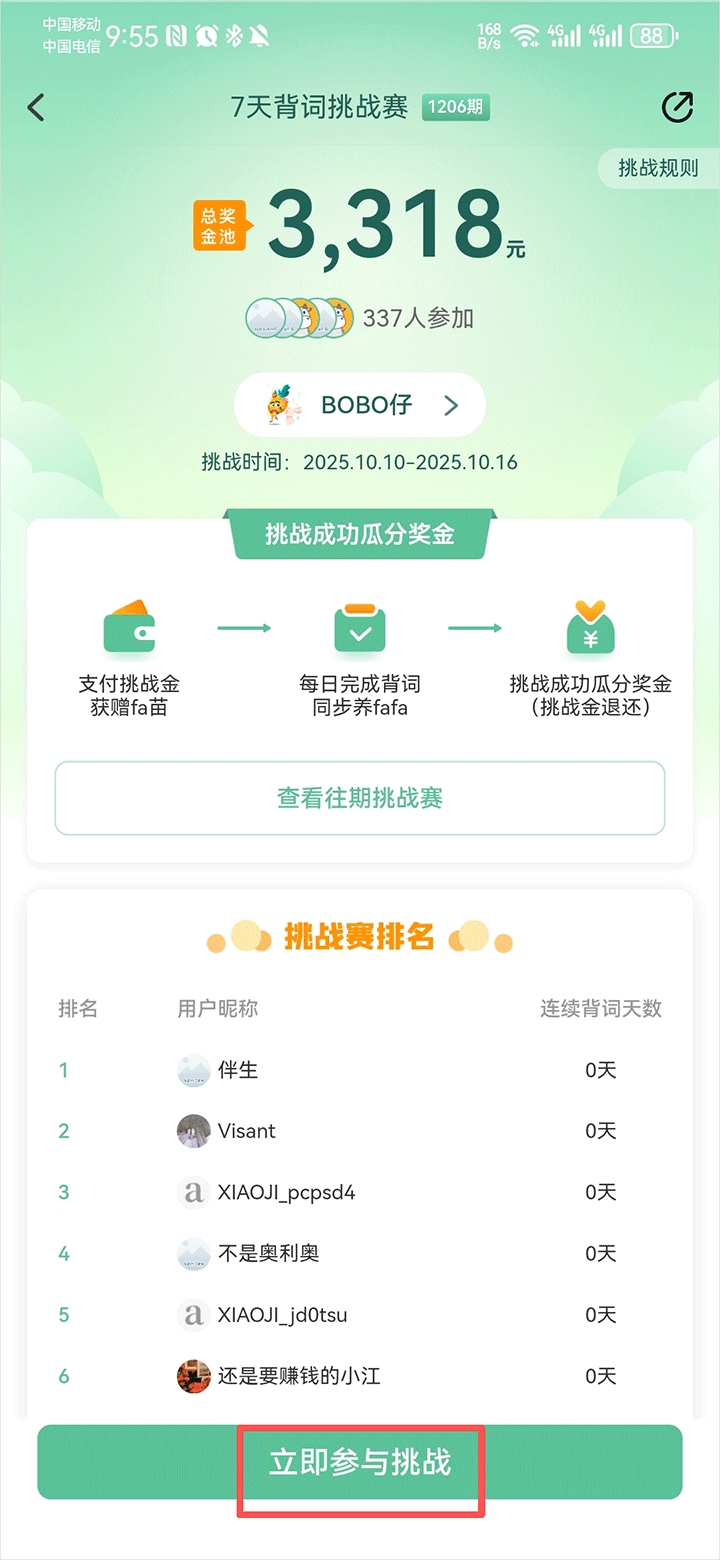Open the BOBO仔 selector
Image resolution: width=720 pixels, height=1560 pixels.
360,405
